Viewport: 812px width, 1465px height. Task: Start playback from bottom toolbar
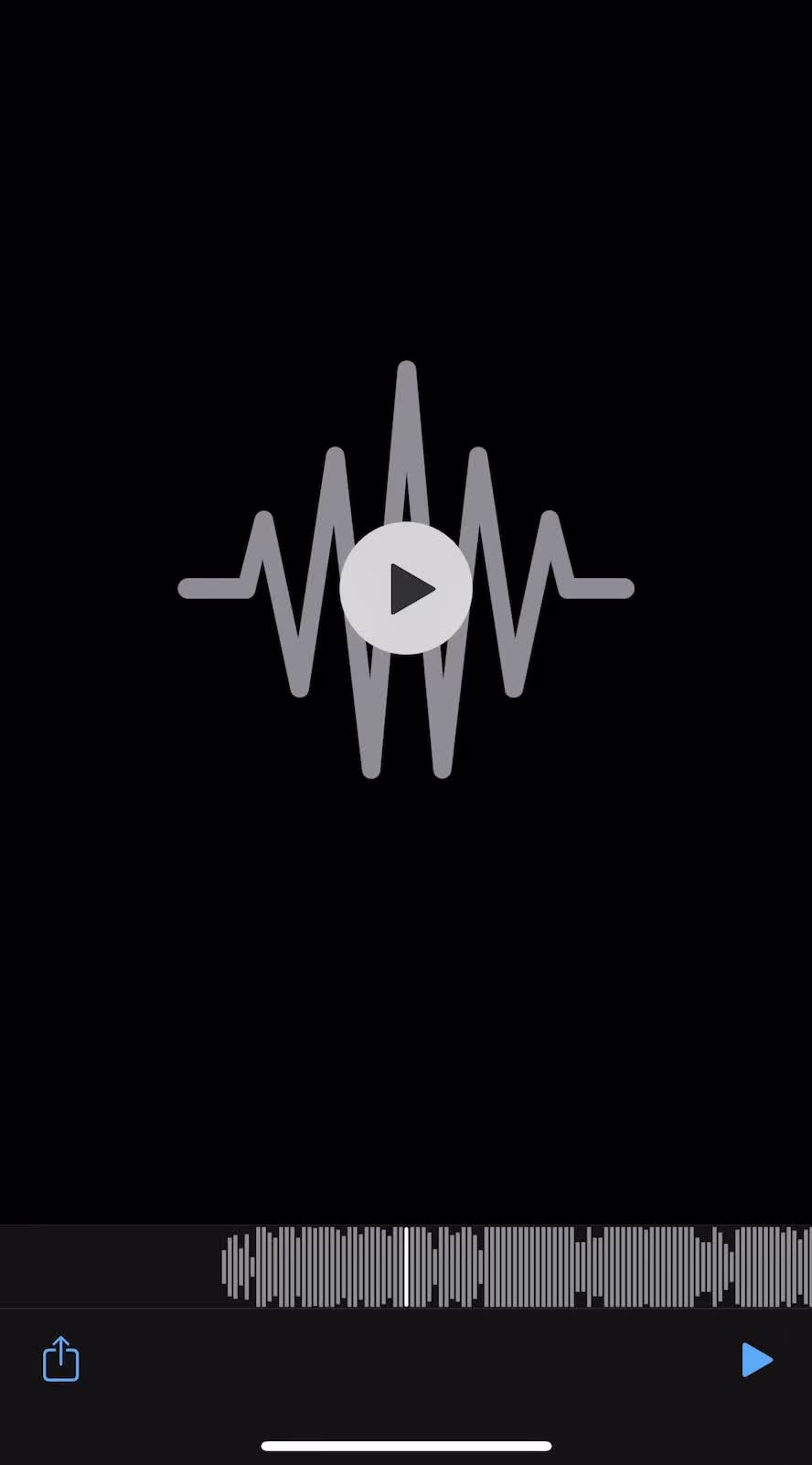pyautogui.click(x=756, y=1360)
